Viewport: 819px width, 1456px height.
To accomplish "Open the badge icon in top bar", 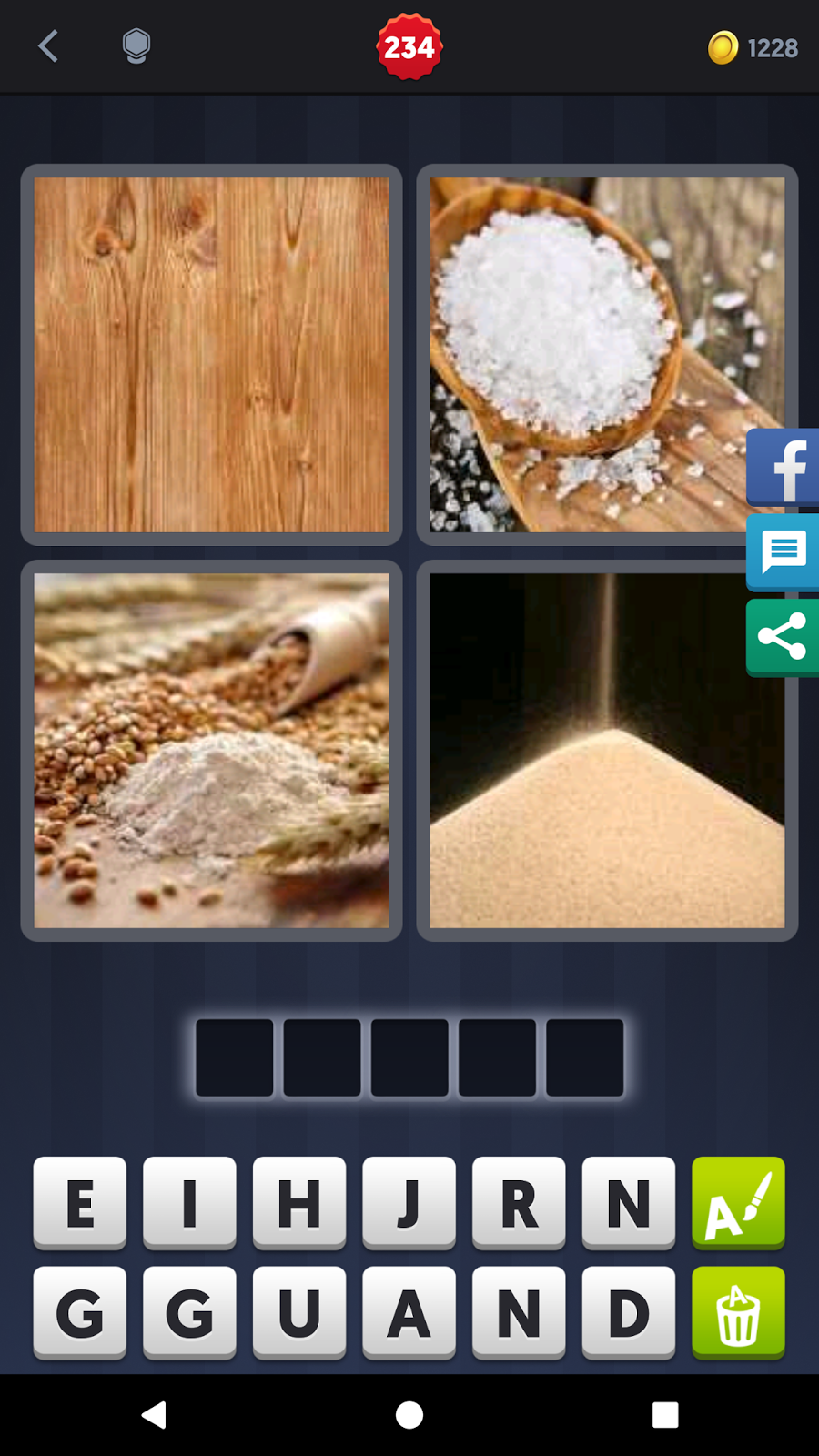I will (x=136, y=46).
